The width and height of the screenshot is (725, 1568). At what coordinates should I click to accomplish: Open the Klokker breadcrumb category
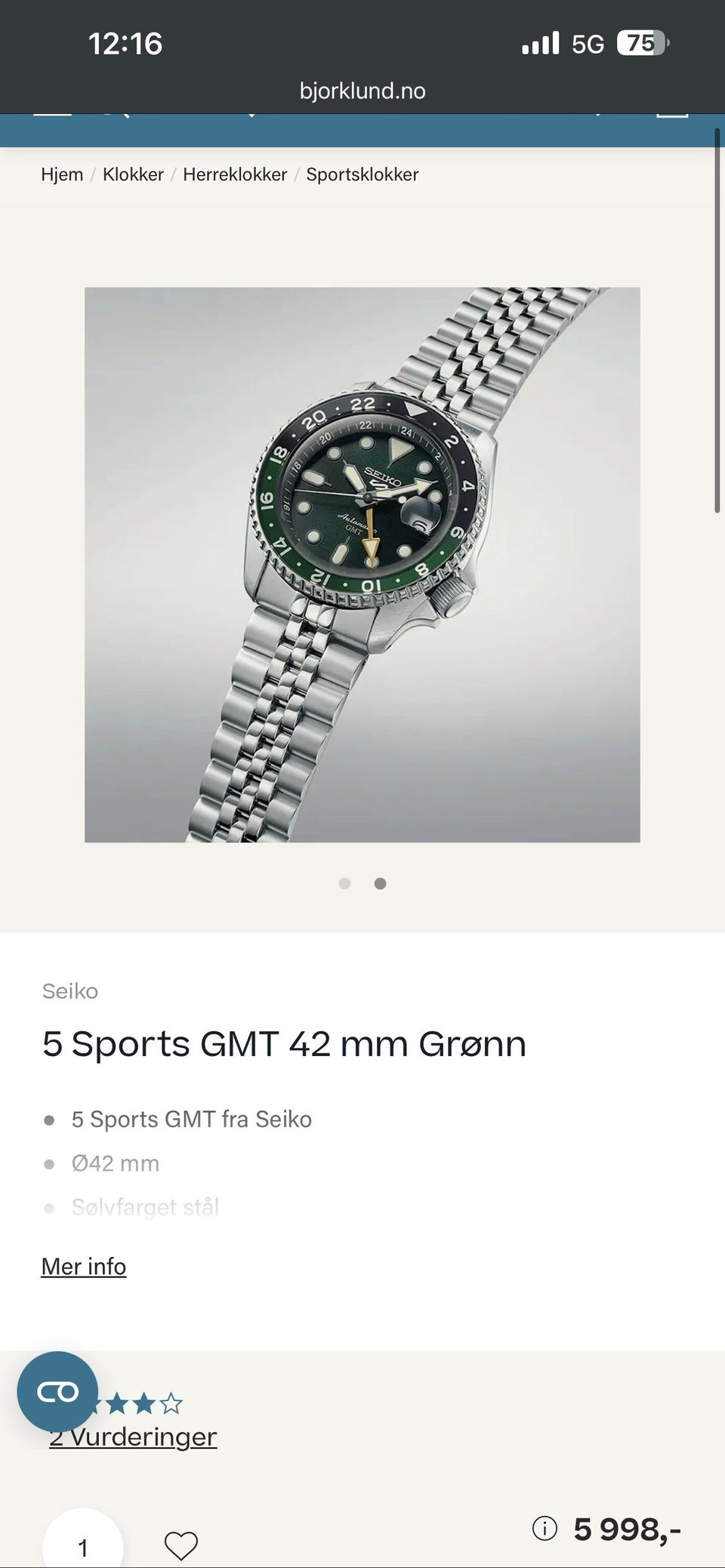pyautogui.click(x=133, y=174)
